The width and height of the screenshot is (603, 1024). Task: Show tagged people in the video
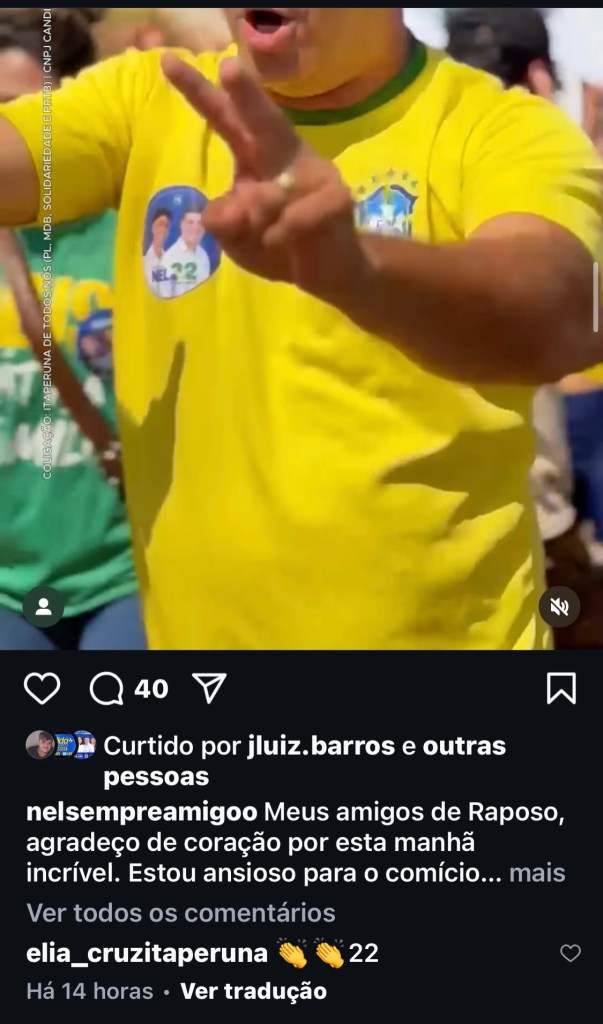pos(44,606)
